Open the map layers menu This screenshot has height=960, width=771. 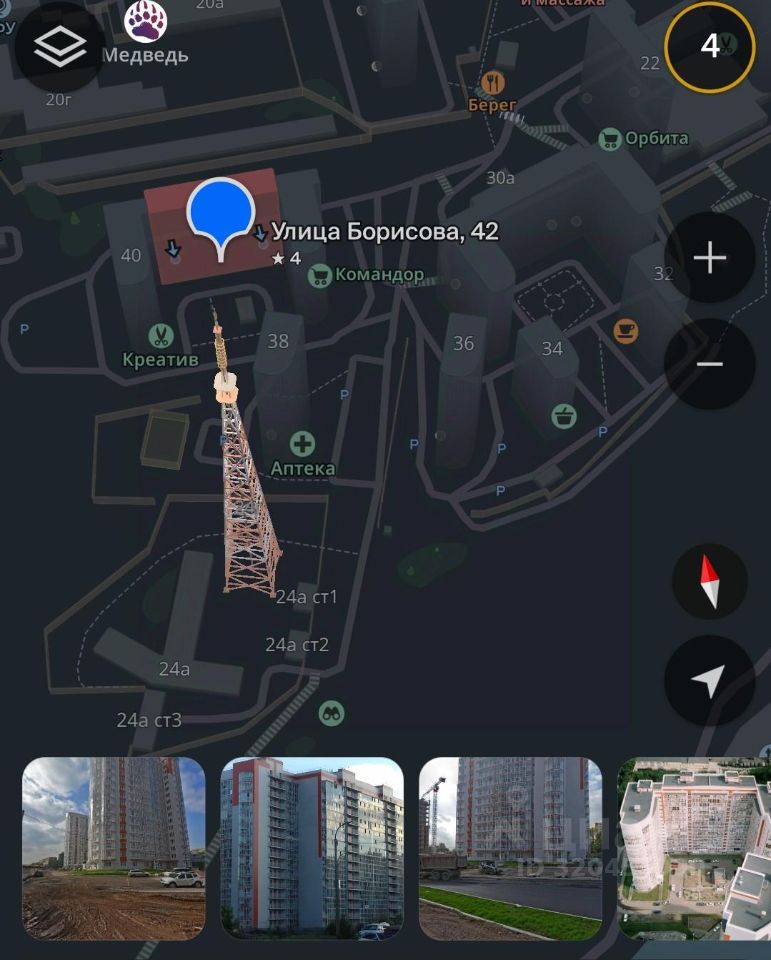(59, 46)
